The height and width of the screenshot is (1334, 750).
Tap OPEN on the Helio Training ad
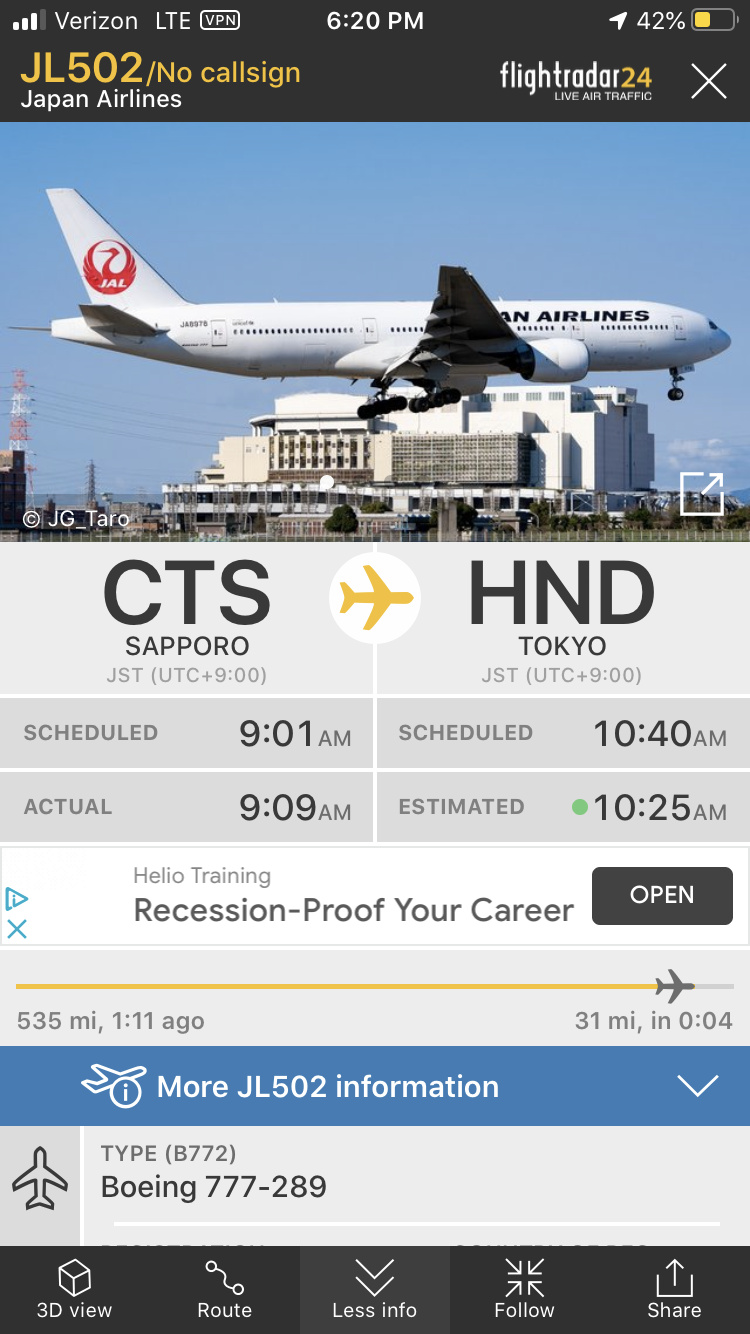click(x=661, y=895)
